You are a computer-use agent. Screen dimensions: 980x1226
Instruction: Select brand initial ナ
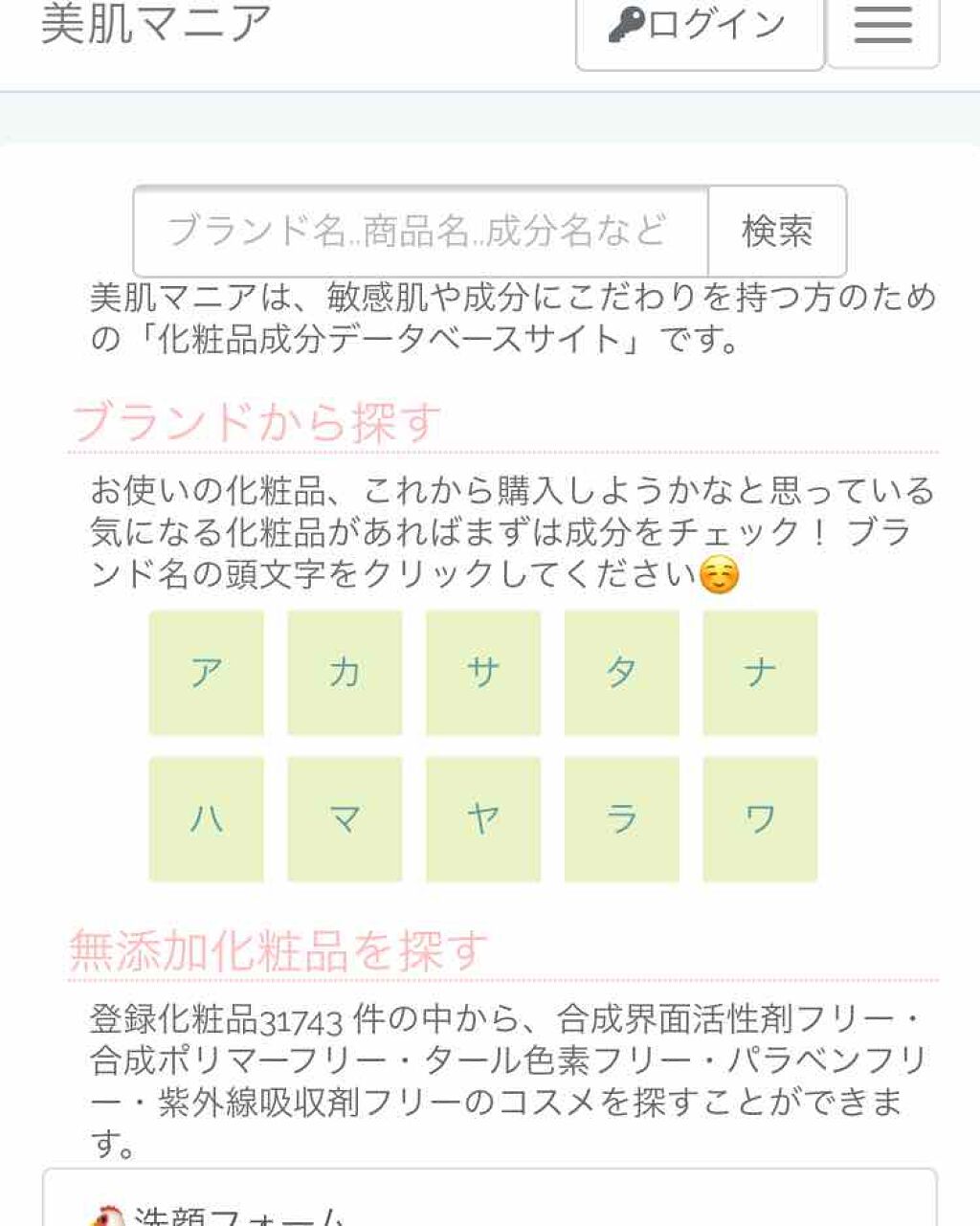tap(760, 670)
